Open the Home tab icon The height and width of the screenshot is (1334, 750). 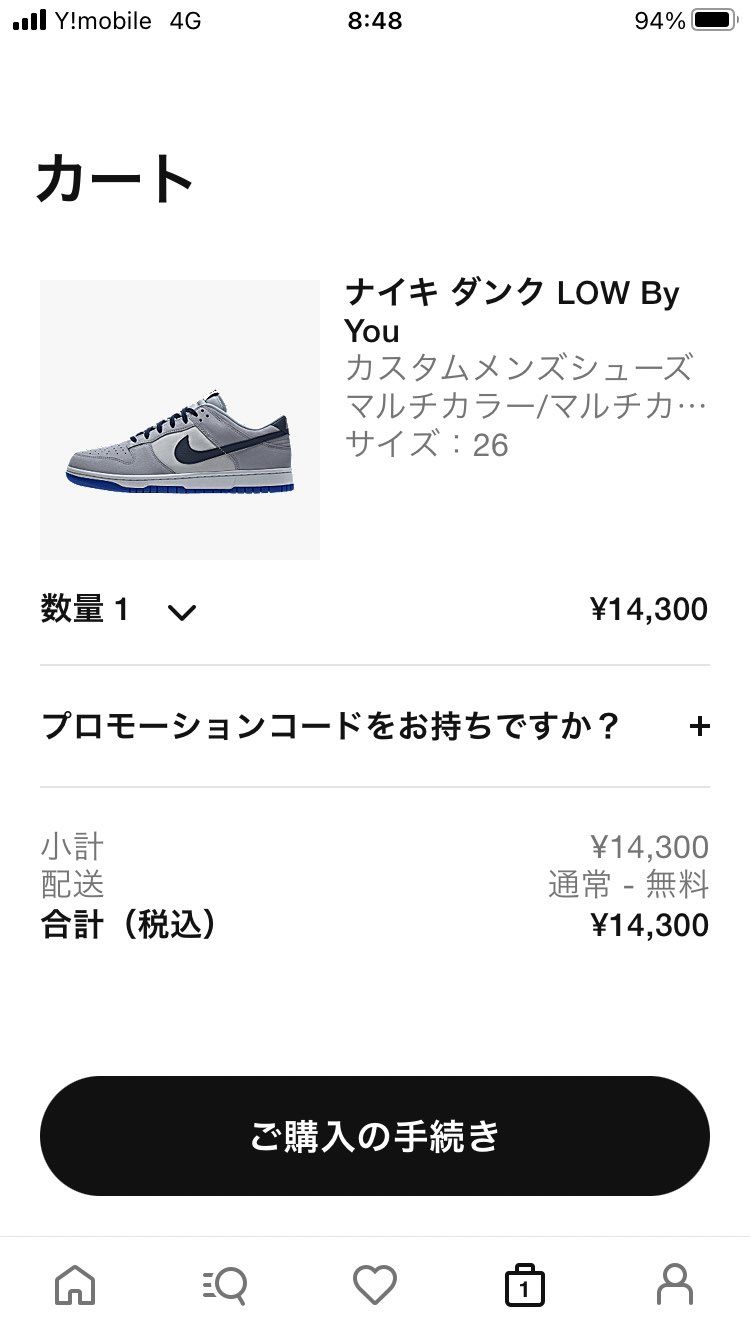pos(75,1284)
